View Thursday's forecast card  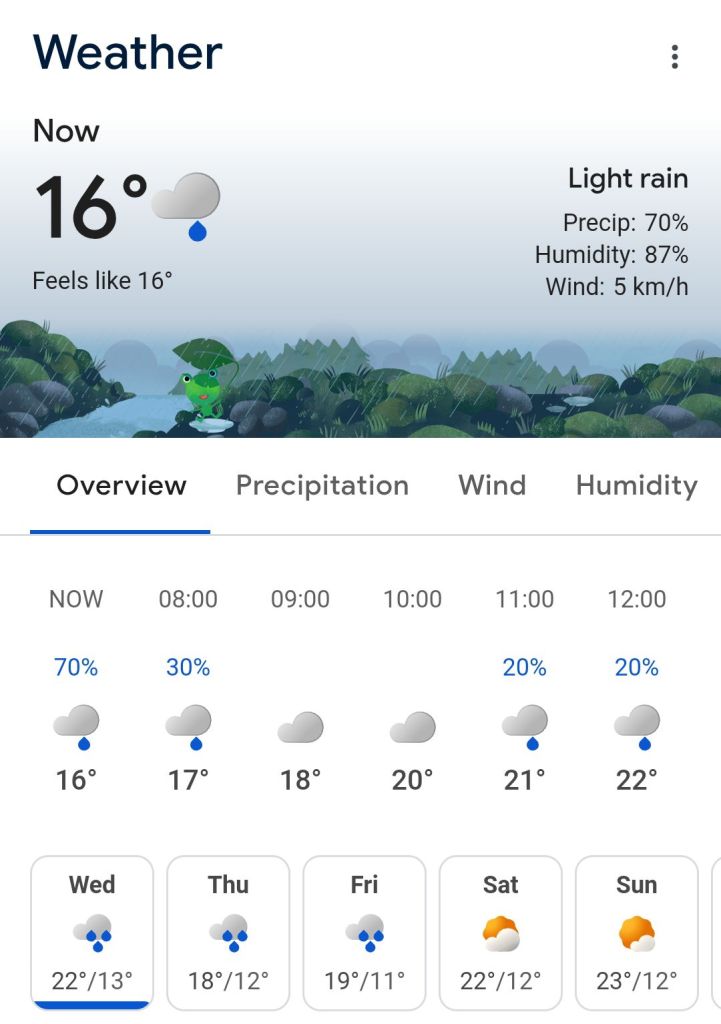pos(228,932)
